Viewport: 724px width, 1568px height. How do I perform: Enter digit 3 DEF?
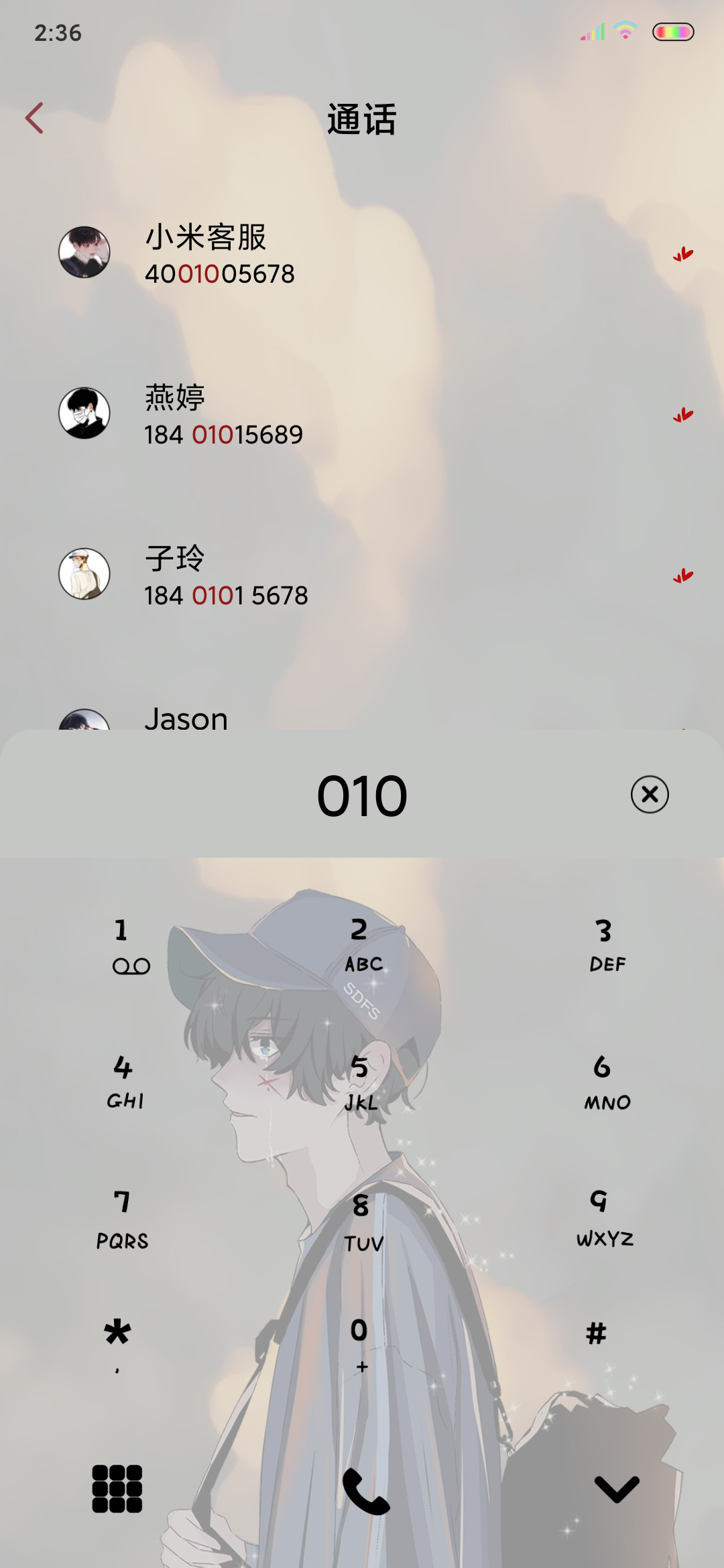607,946
